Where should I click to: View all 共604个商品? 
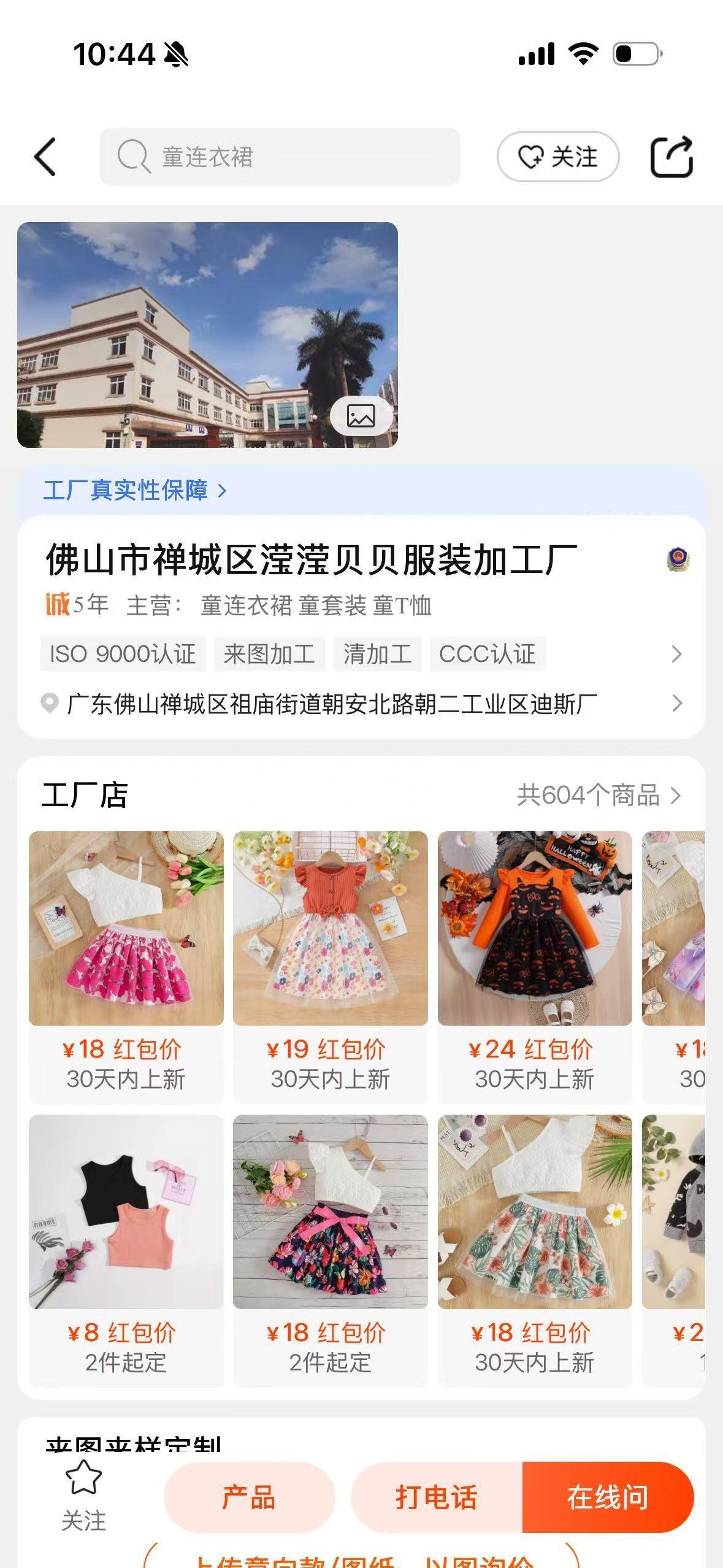pyautogui.click(x=599, y=796)
